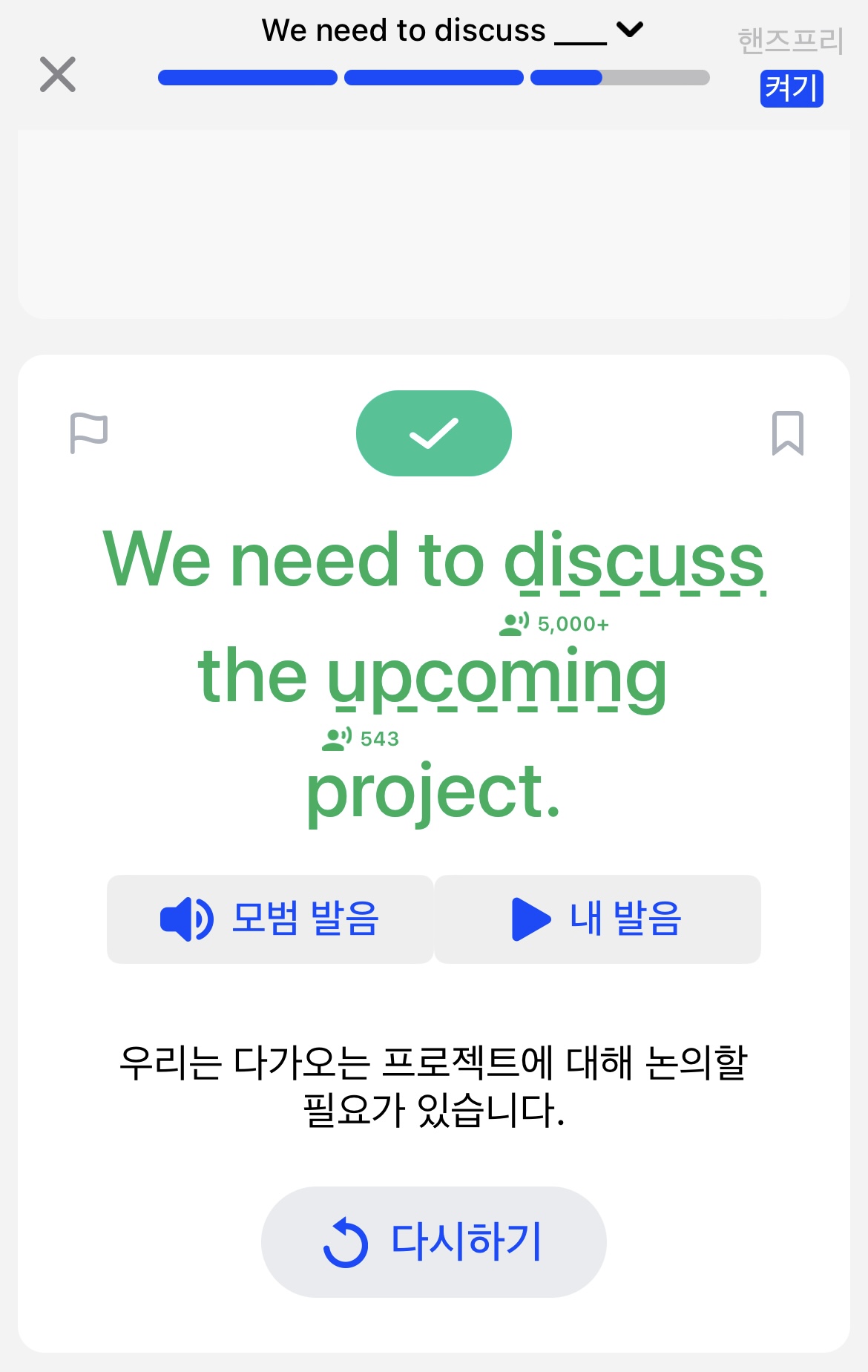Toggle playback of 모범 발음
Viewport: 868px width, 1372px height.
click(x=270, y=919)
